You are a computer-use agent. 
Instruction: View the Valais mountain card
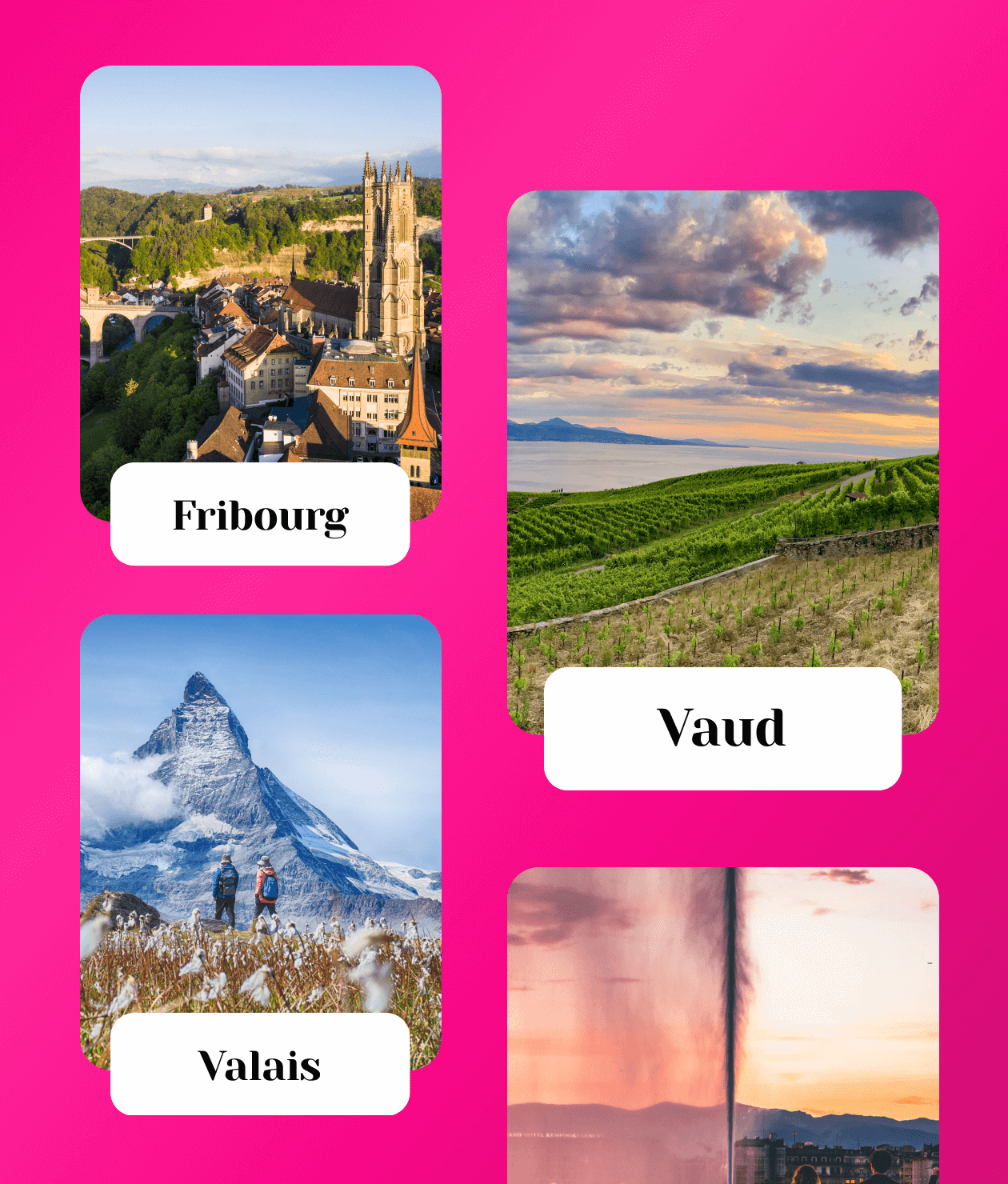tap(261, 840)
